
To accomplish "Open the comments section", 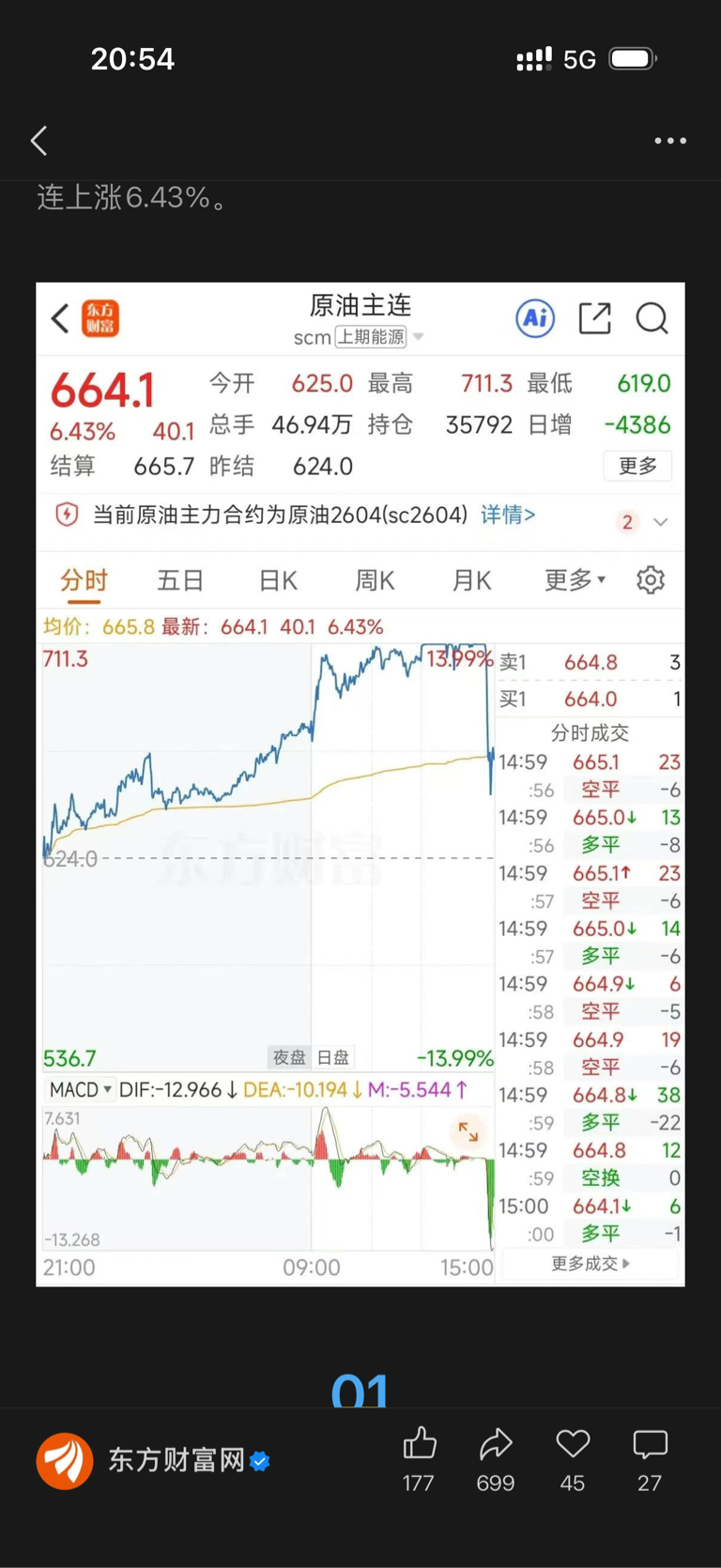I will pyautogui.click(x=650, y=1459).
